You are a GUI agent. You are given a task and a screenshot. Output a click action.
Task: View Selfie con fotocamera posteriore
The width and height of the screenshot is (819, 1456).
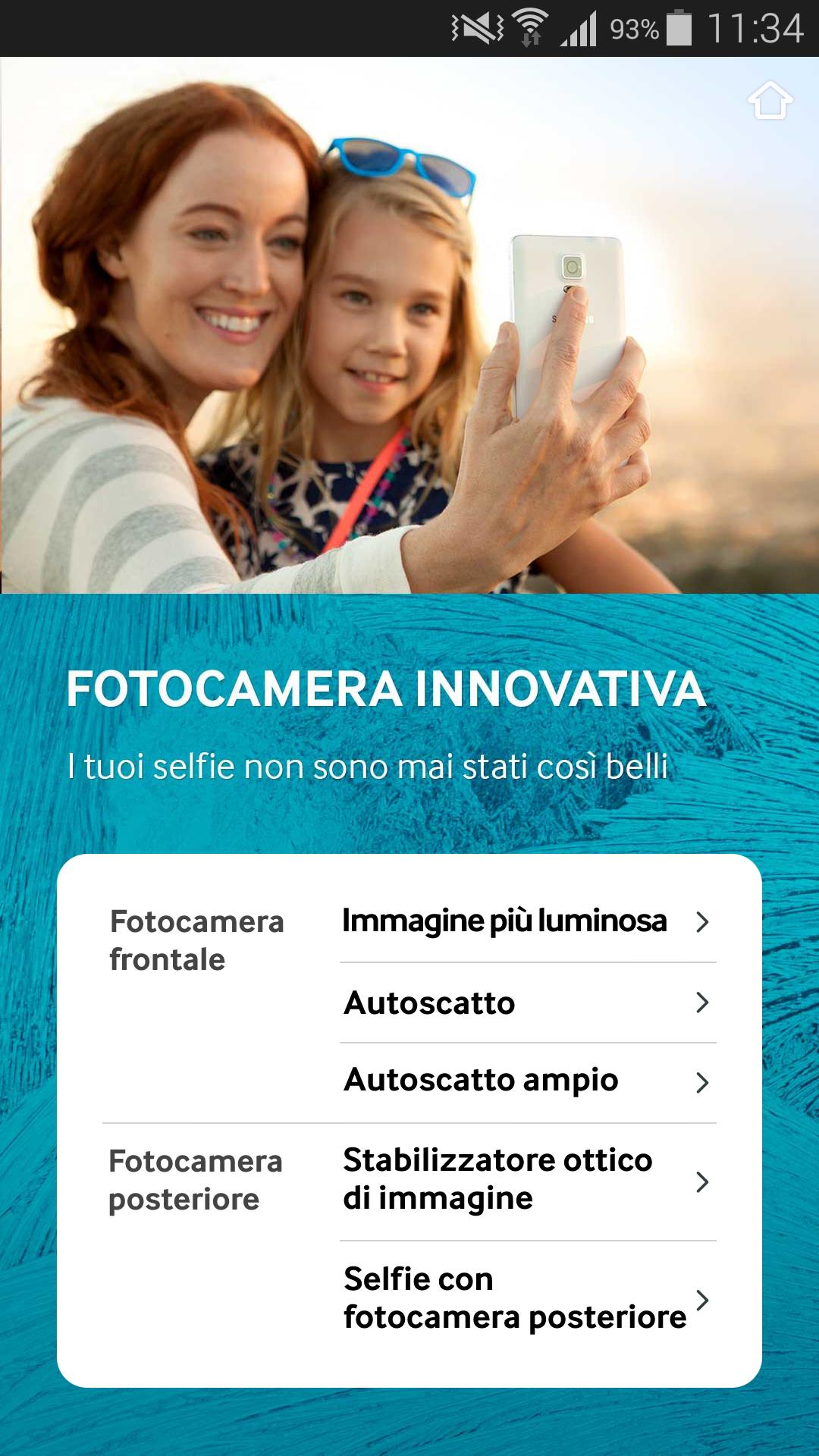[526, 1298]
